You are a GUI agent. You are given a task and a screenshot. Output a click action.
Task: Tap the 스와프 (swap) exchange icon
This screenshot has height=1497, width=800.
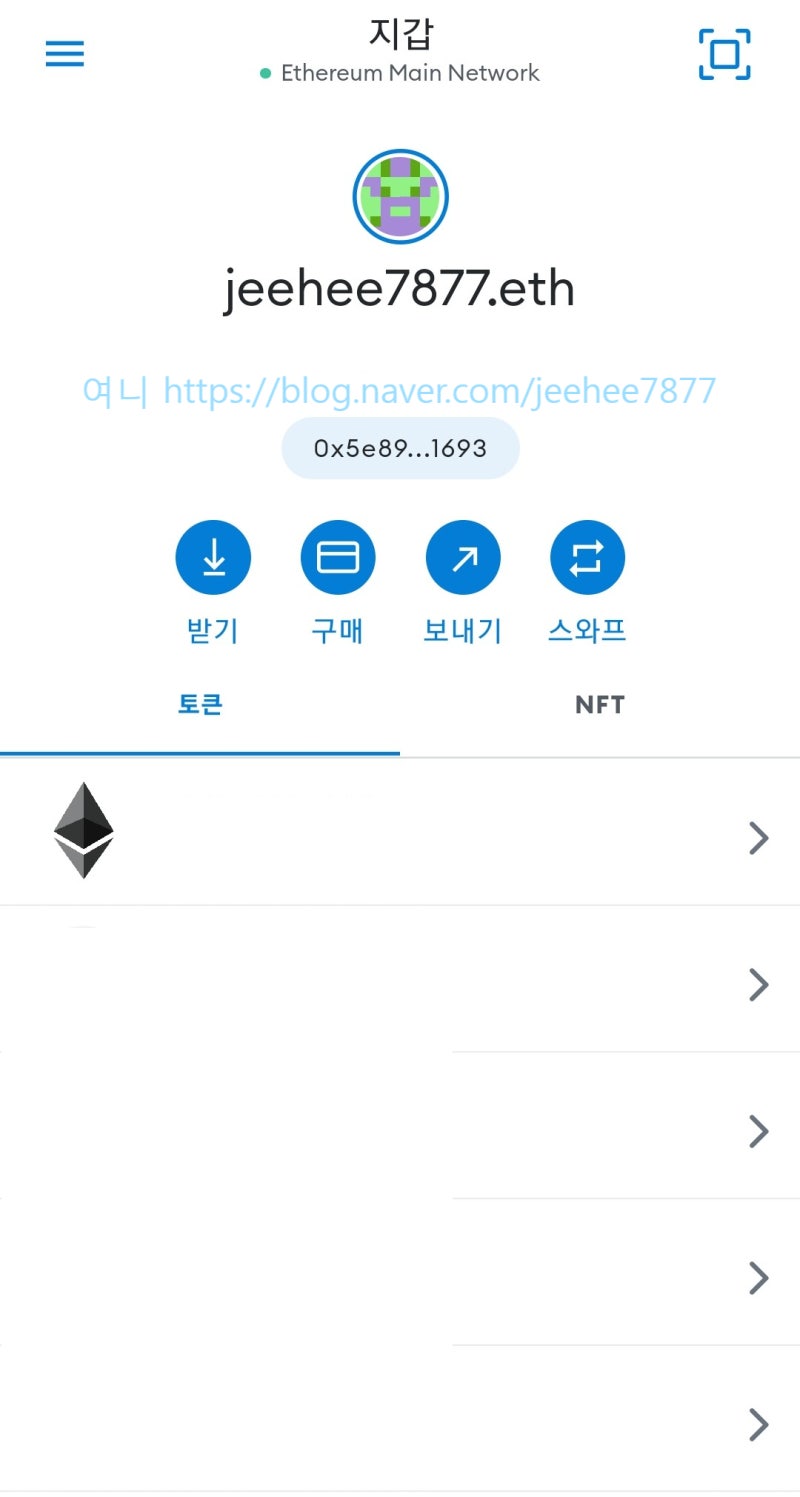(x=587, y=557)
